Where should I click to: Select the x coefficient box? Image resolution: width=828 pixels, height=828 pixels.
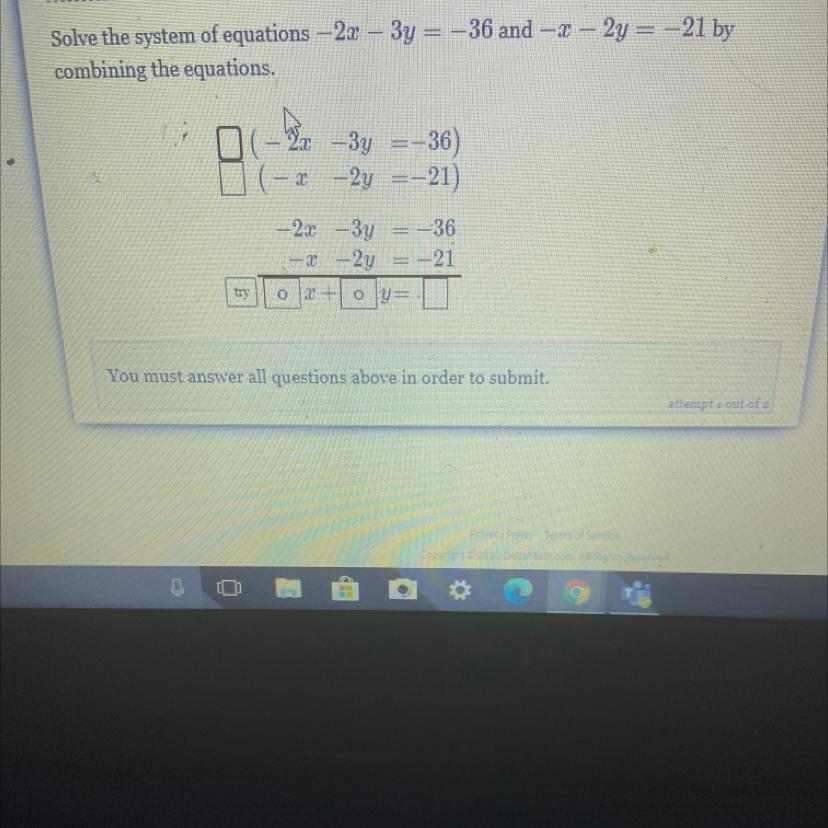[x=282, y=293]
